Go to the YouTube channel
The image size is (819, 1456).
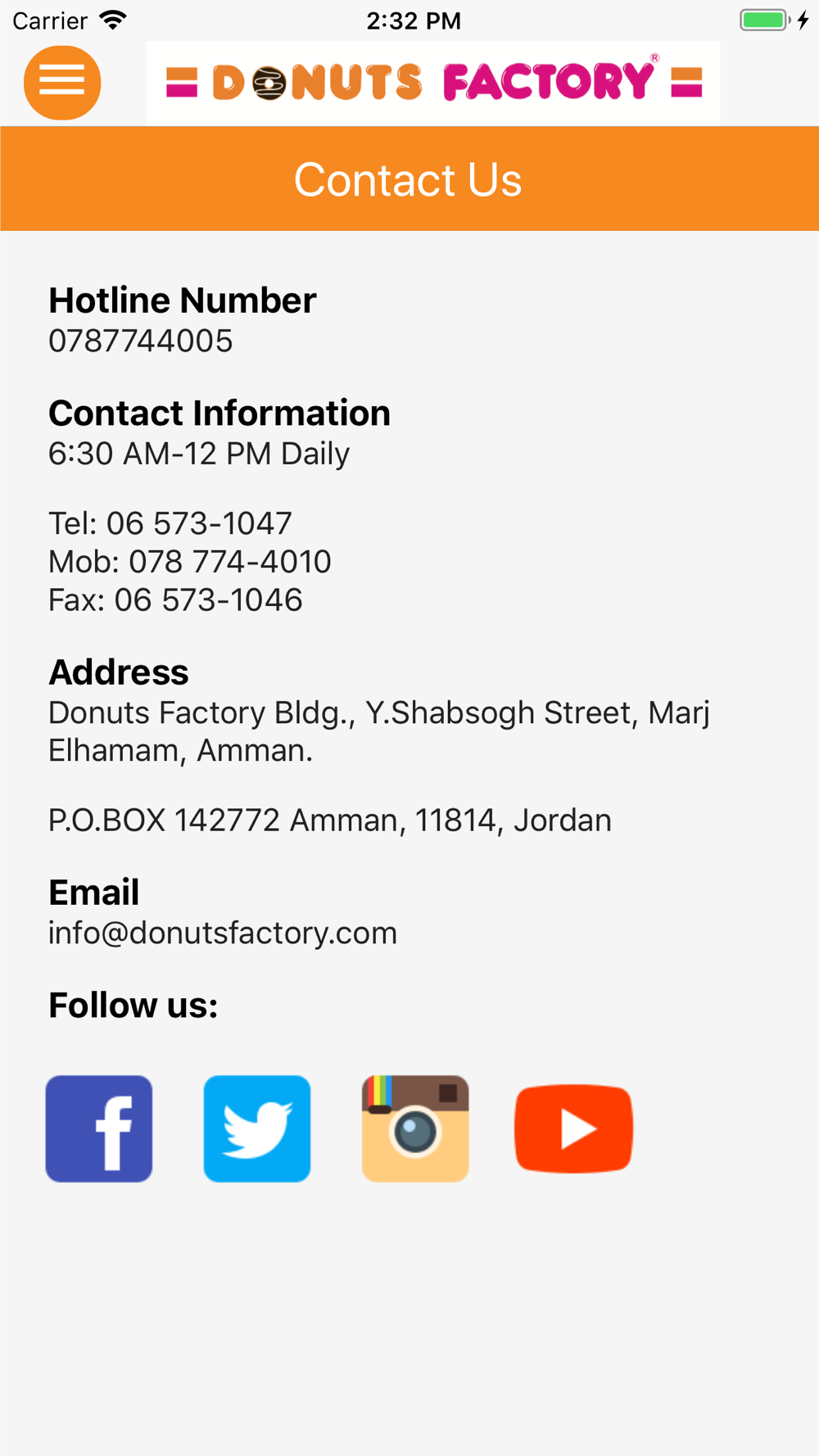[x=573, y=1128]
